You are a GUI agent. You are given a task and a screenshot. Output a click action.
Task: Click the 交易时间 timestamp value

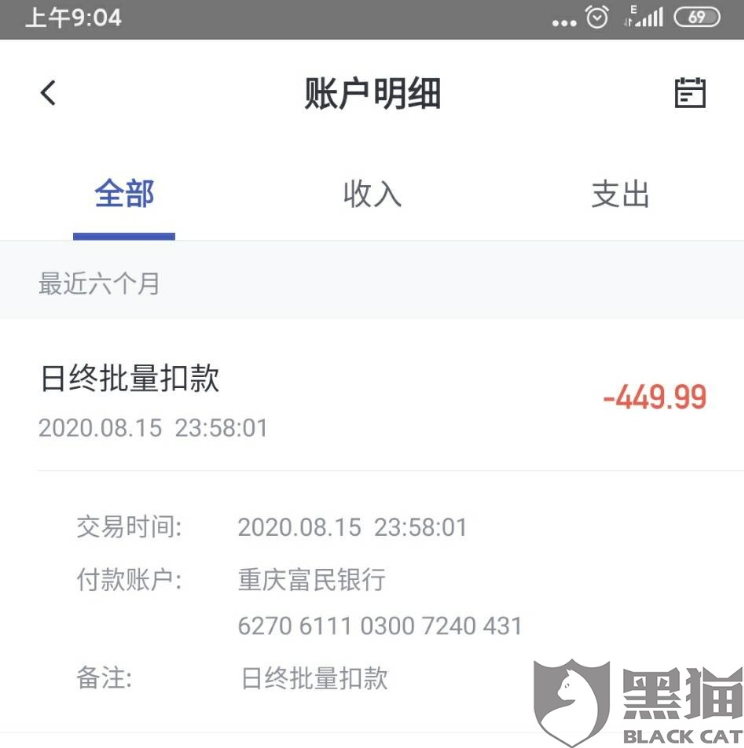pos(354,527)
